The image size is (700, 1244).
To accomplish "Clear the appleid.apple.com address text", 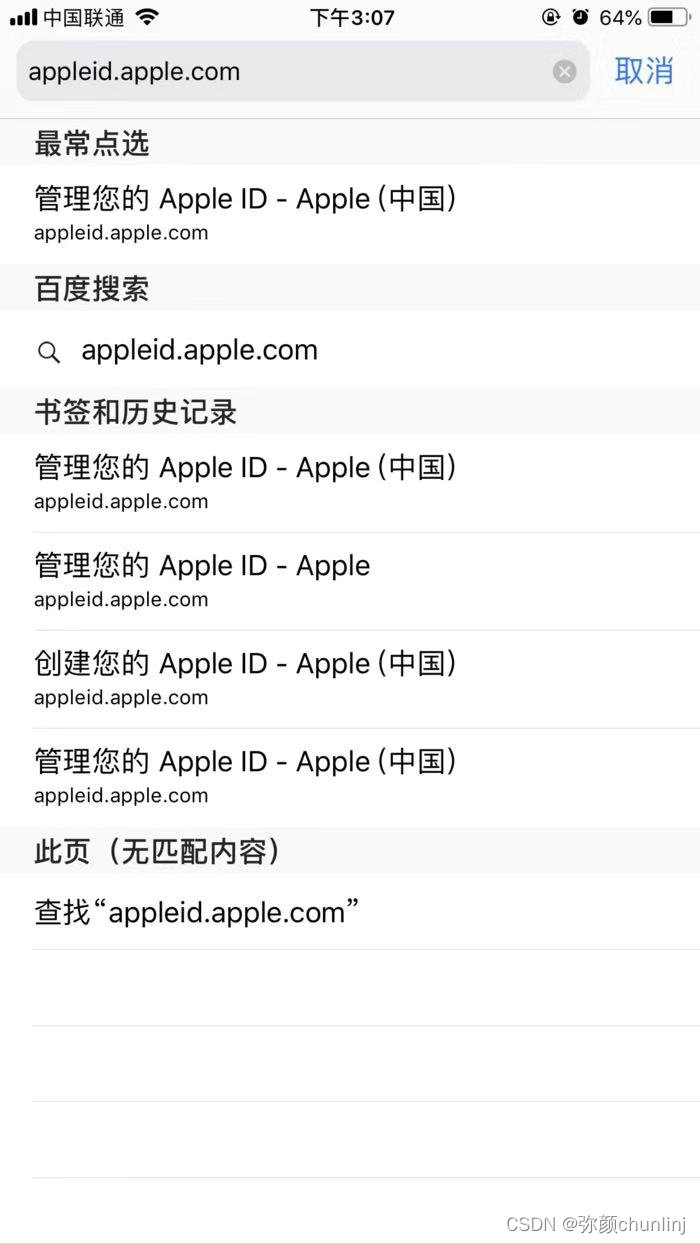I will coord(565,71).
